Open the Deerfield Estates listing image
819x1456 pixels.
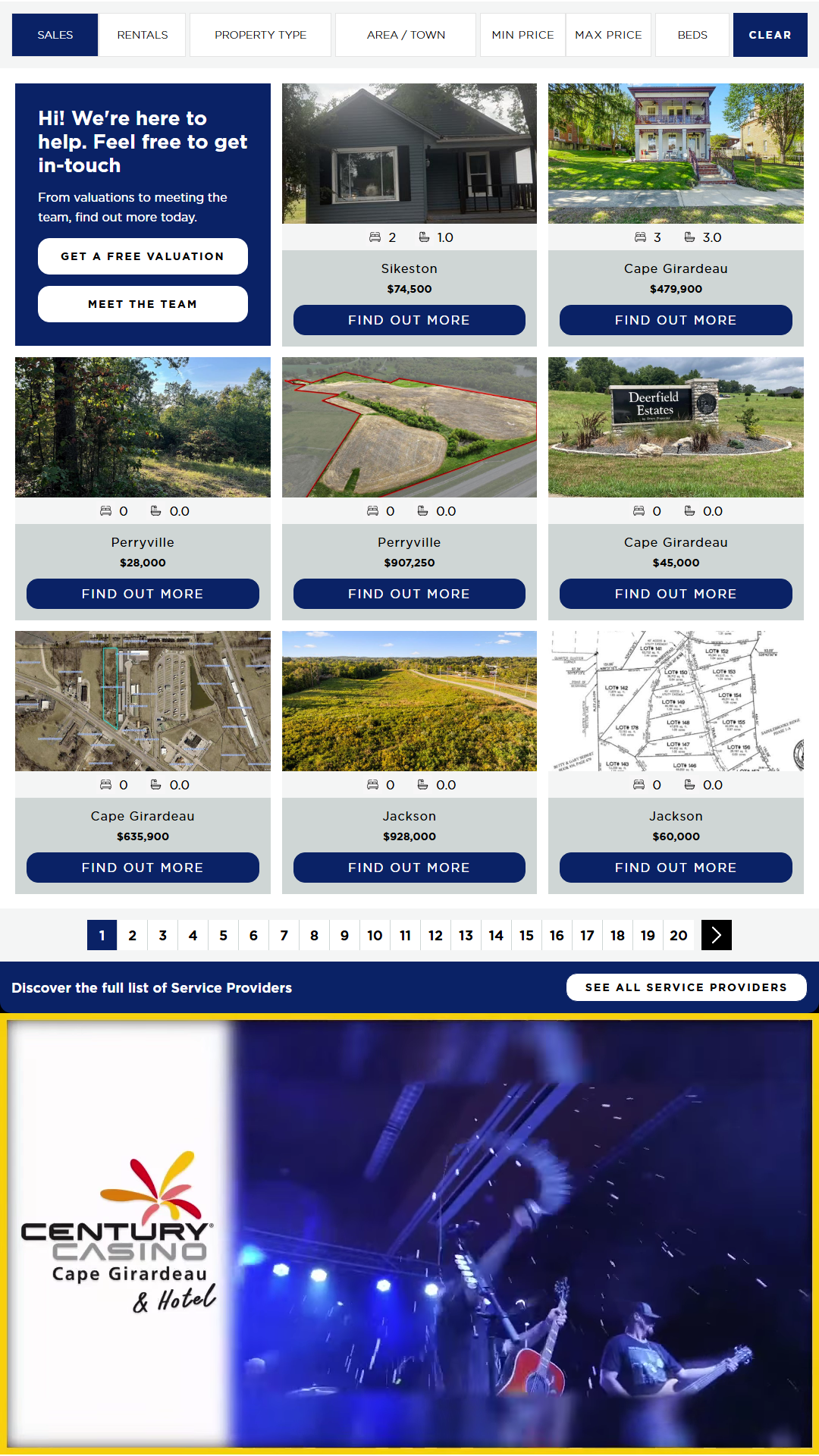(676, 427)
